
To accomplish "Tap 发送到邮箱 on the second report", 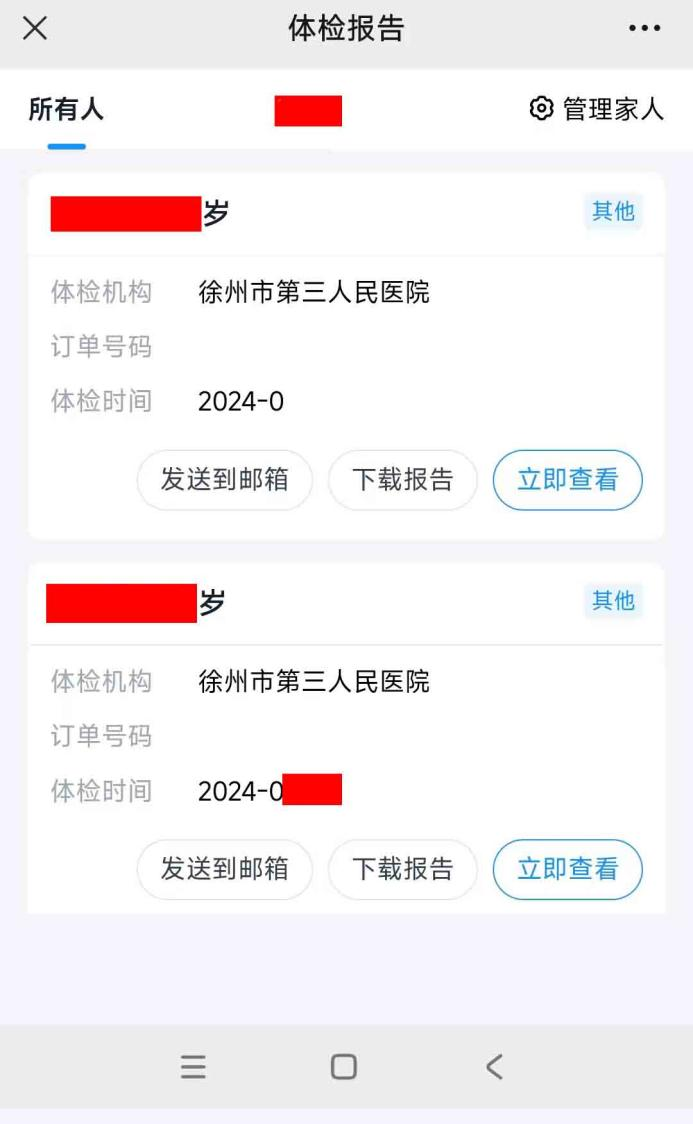I will (225, 869).
